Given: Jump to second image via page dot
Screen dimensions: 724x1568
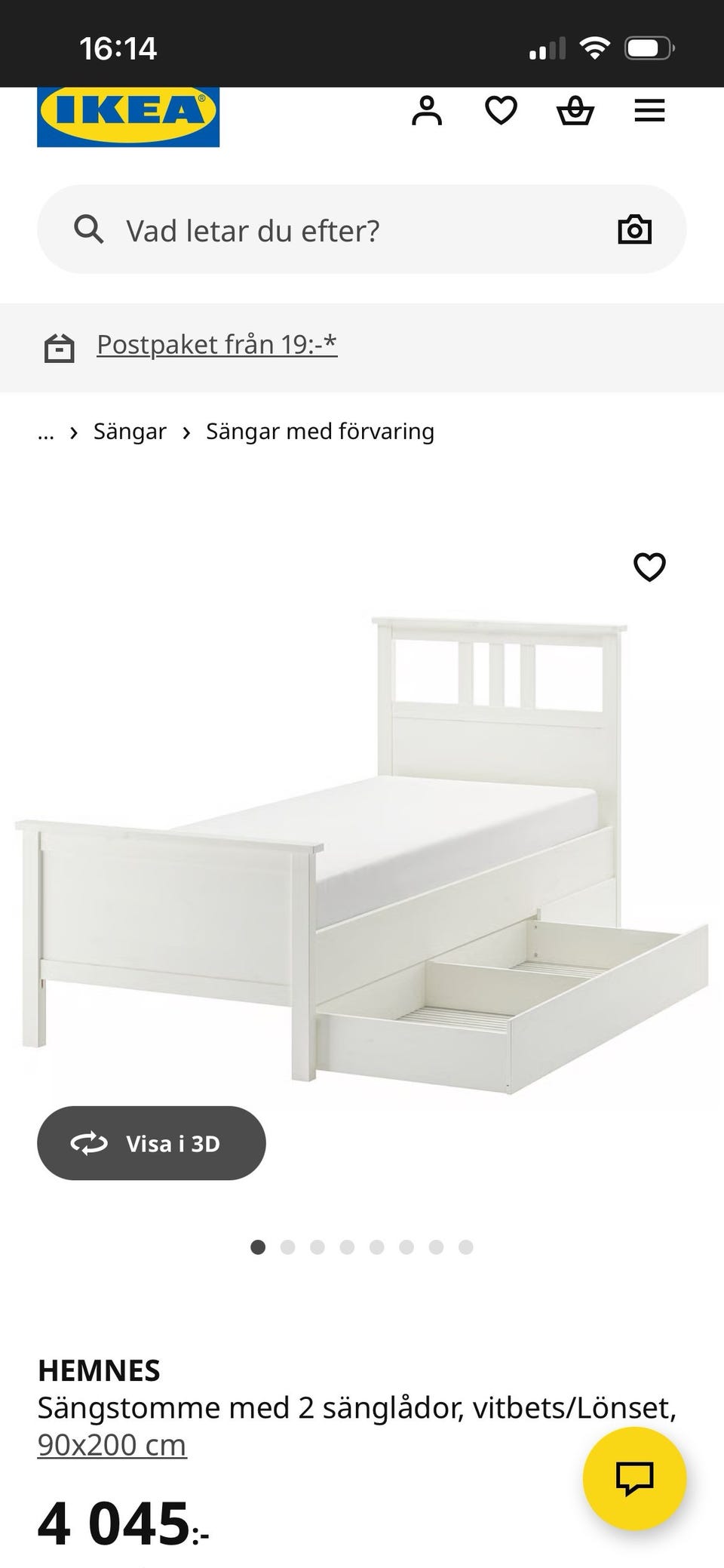Looking at the screenshot, I should click(x=287, y=1247).
